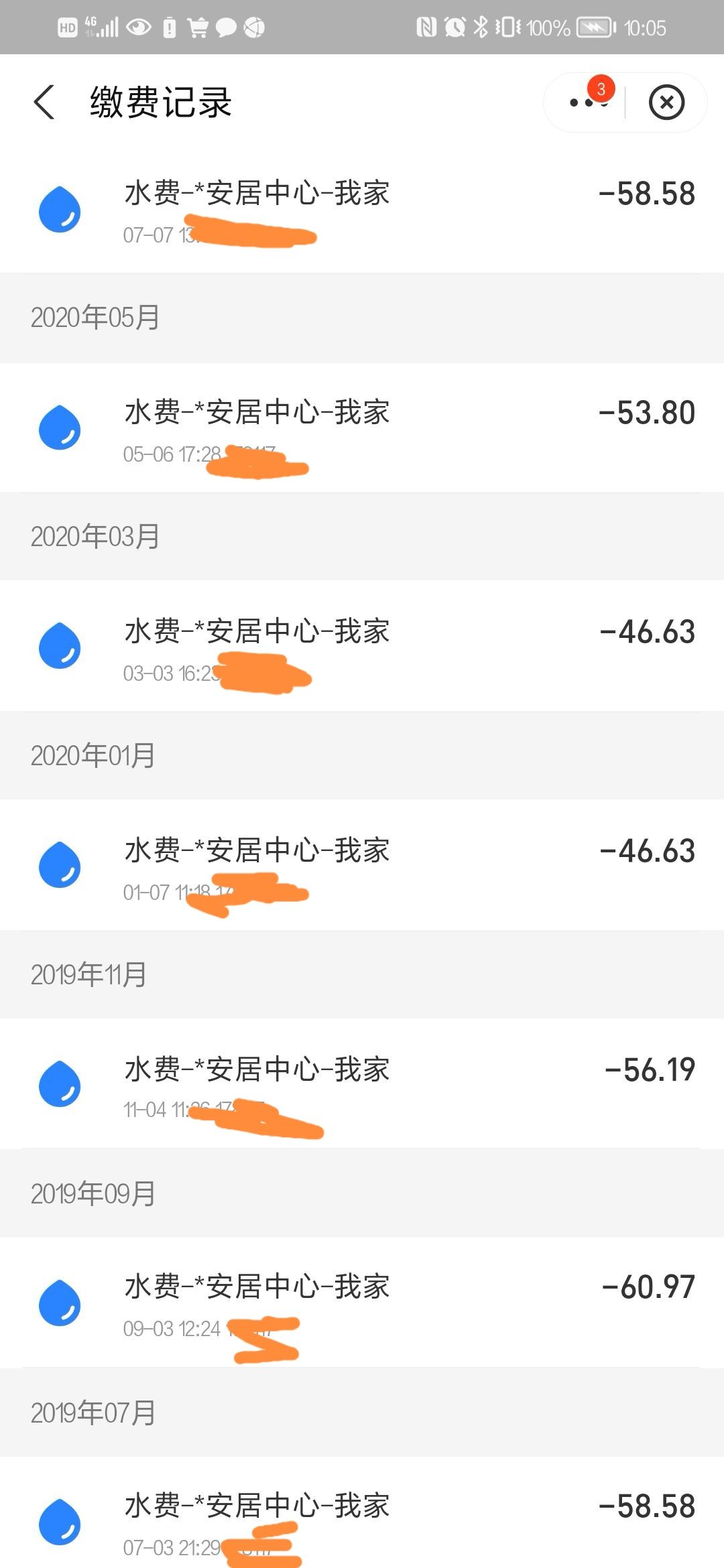This screenshot has width=724, height=1568.
Task: Close the mini program with X button
Action: point(666,103)
